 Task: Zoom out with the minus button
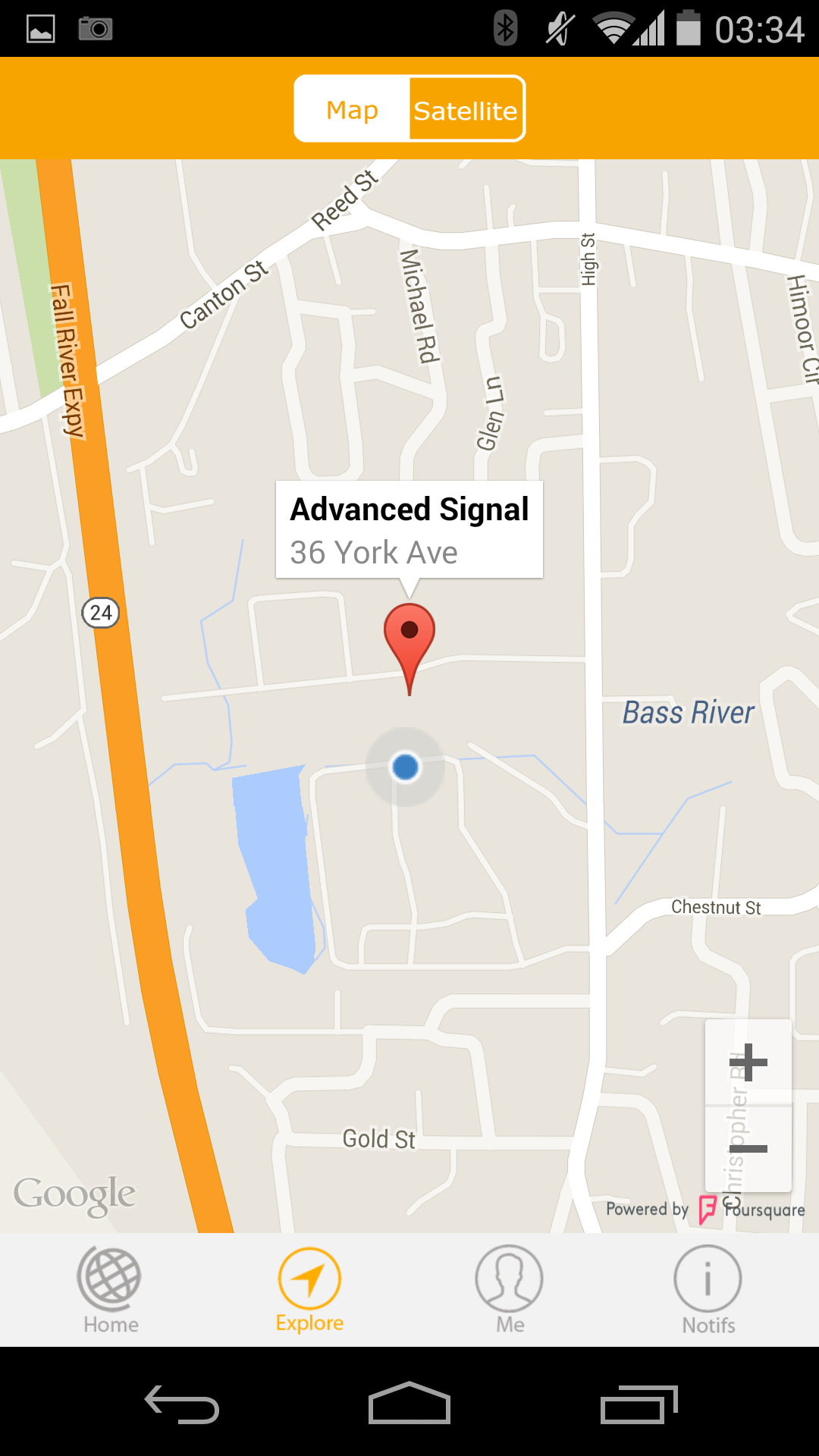coord(748,1148)
